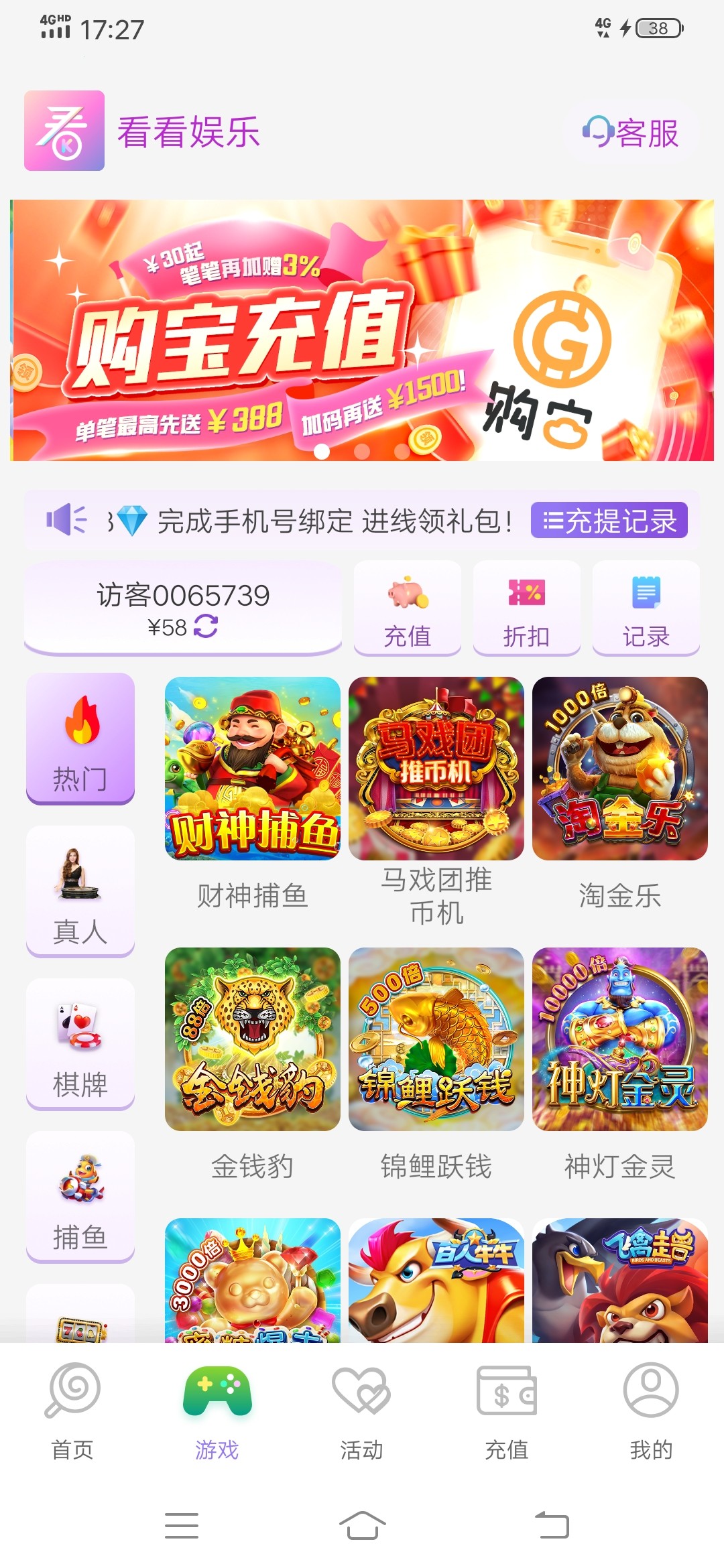Image resolution: width=724 pixels, height=1568 pixels.
Task: Play the 神灯金灵 game
Action: pyautogui.click(x=620, y=1039)
